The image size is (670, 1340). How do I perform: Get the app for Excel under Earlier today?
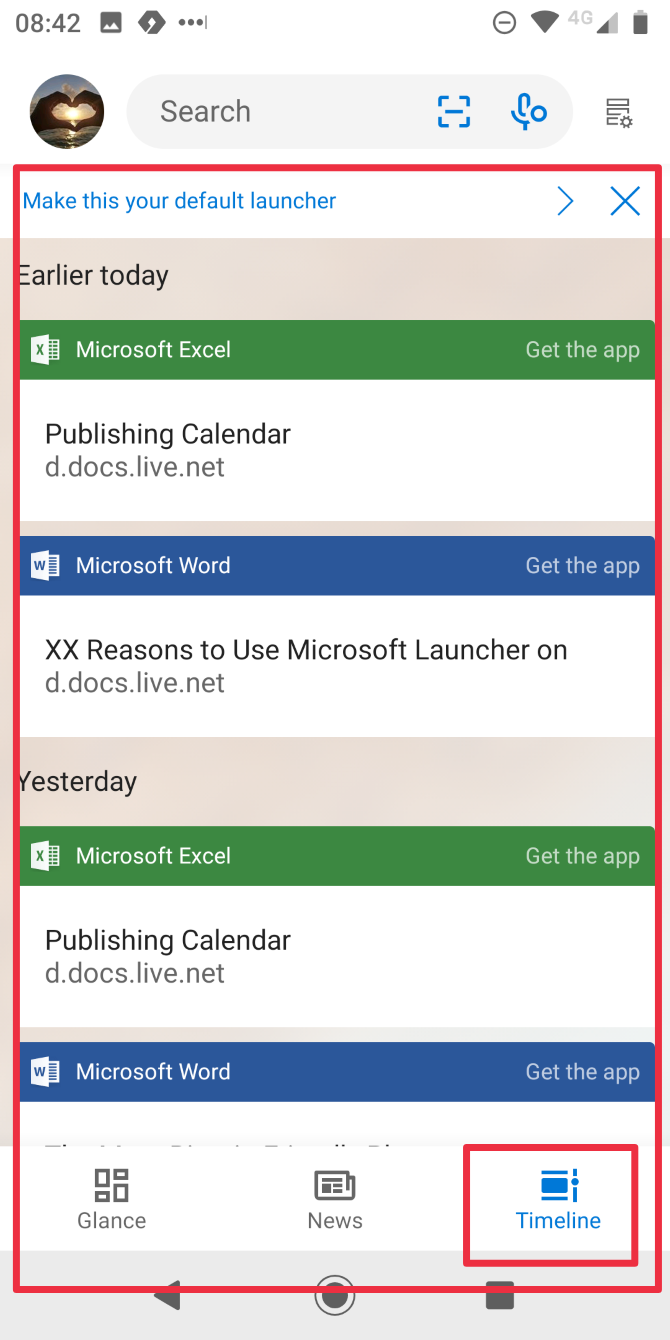click(582, 350)
